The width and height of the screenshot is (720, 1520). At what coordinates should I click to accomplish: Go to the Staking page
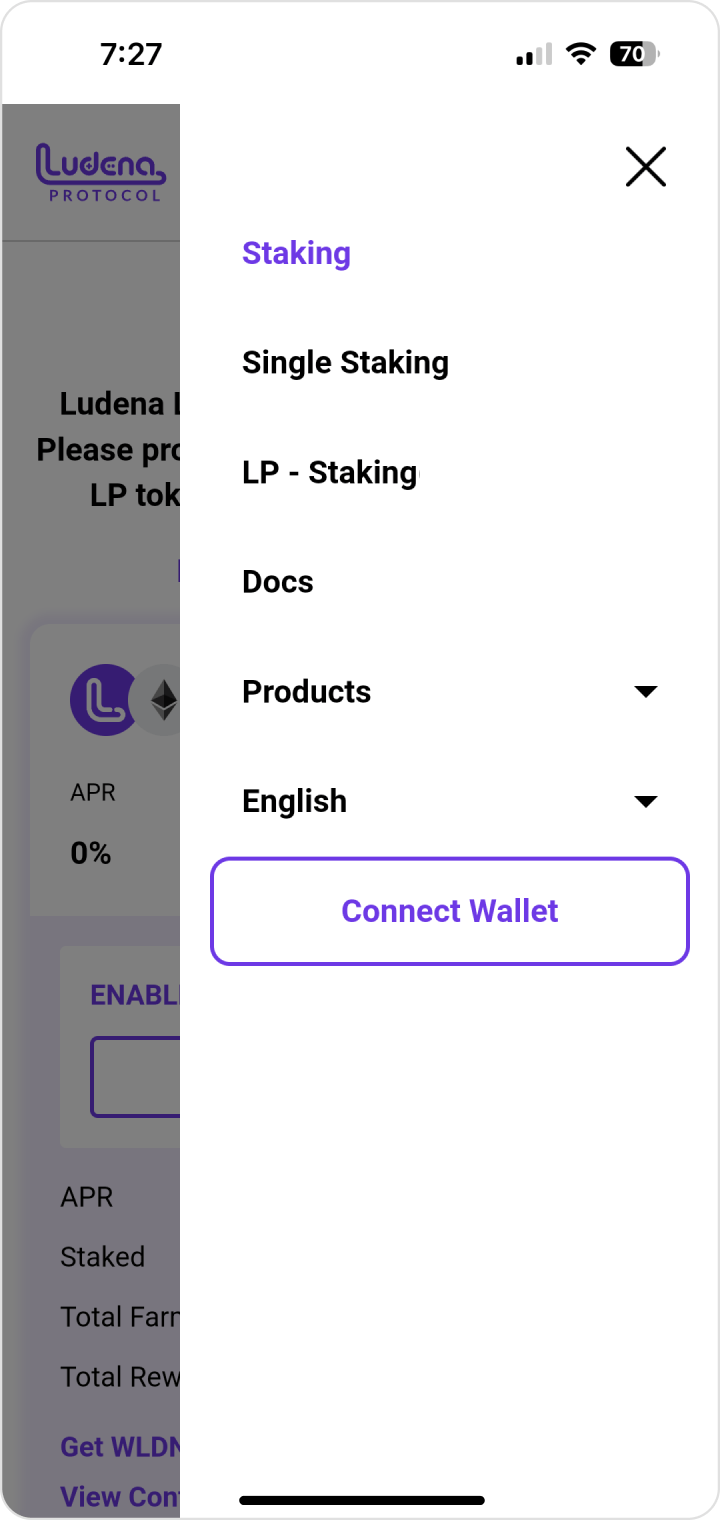pyautogui.click(x=296, y=254)
